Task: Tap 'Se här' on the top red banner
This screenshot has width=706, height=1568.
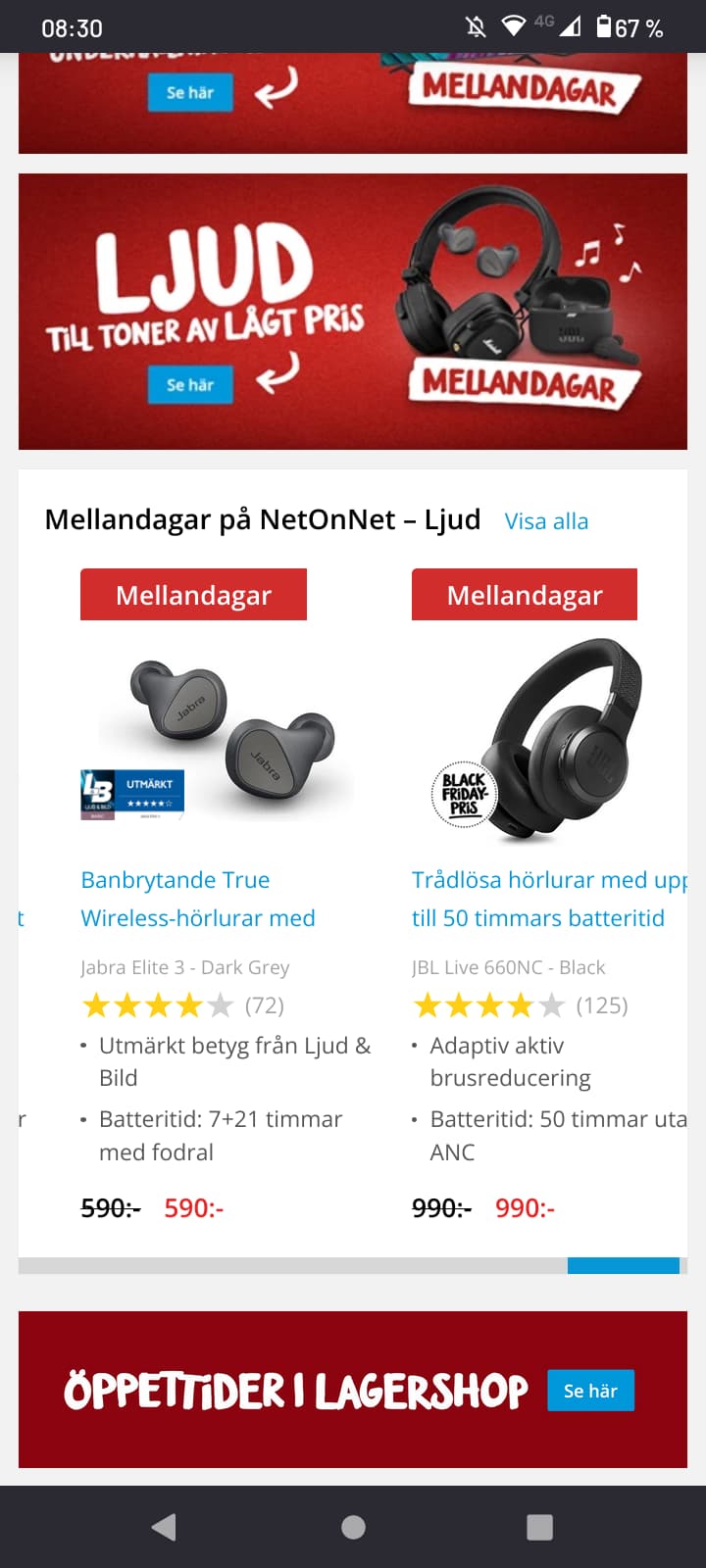Action: 190,92
